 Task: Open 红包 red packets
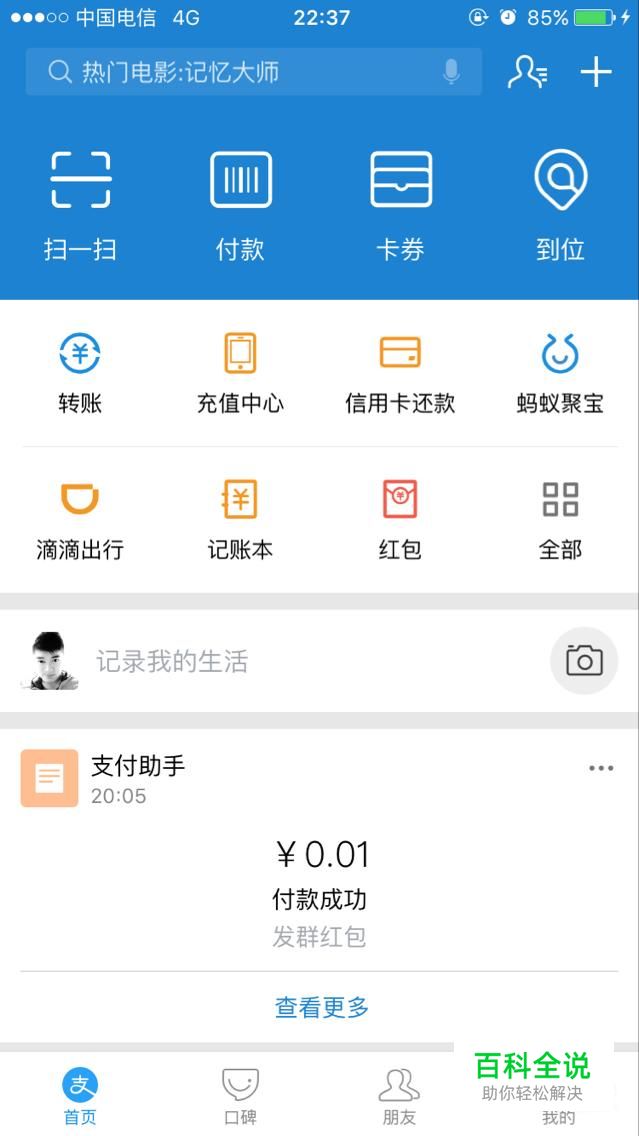coord(400,519)
